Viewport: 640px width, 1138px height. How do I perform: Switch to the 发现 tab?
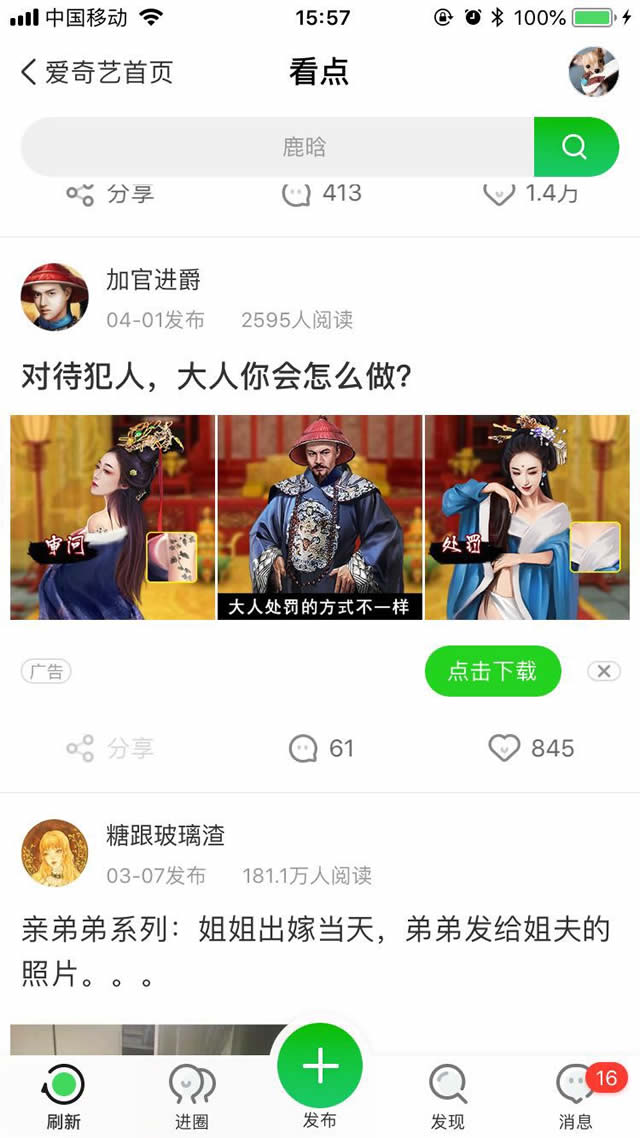click(447, 1095)
